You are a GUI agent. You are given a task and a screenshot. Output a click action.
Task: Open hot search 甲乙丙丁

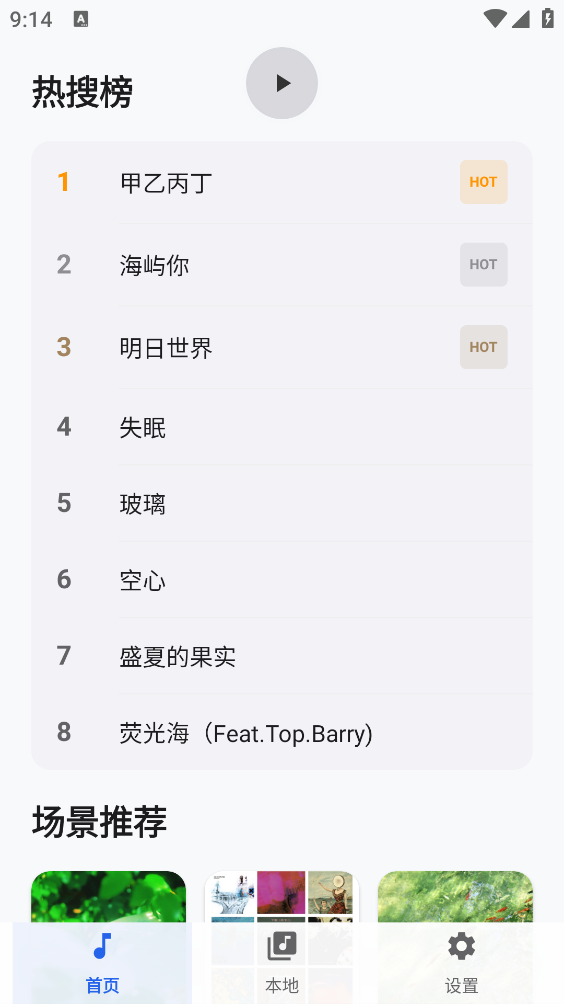[x=282, y=182]
